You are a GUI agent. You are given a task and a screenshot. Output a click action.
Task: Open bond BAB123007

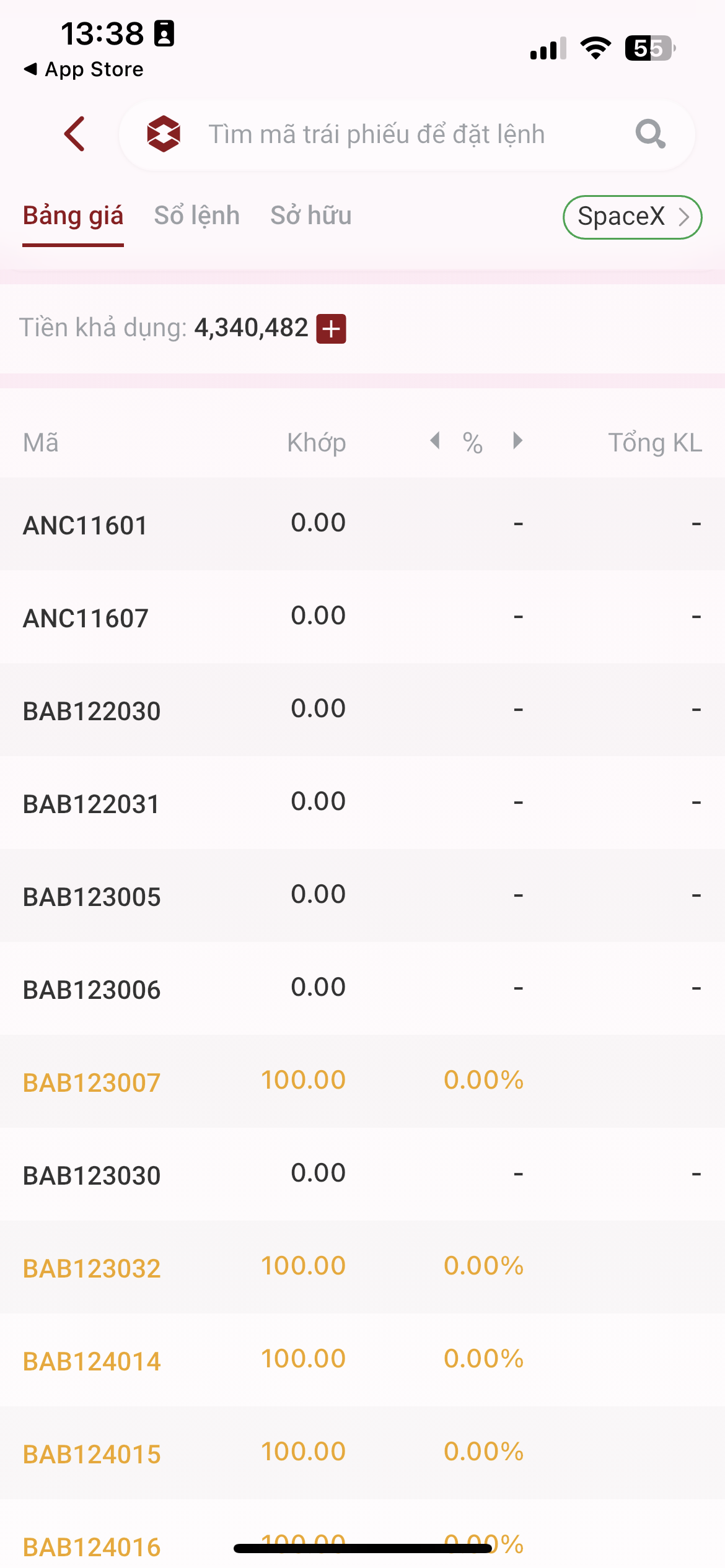[92, 1082]
